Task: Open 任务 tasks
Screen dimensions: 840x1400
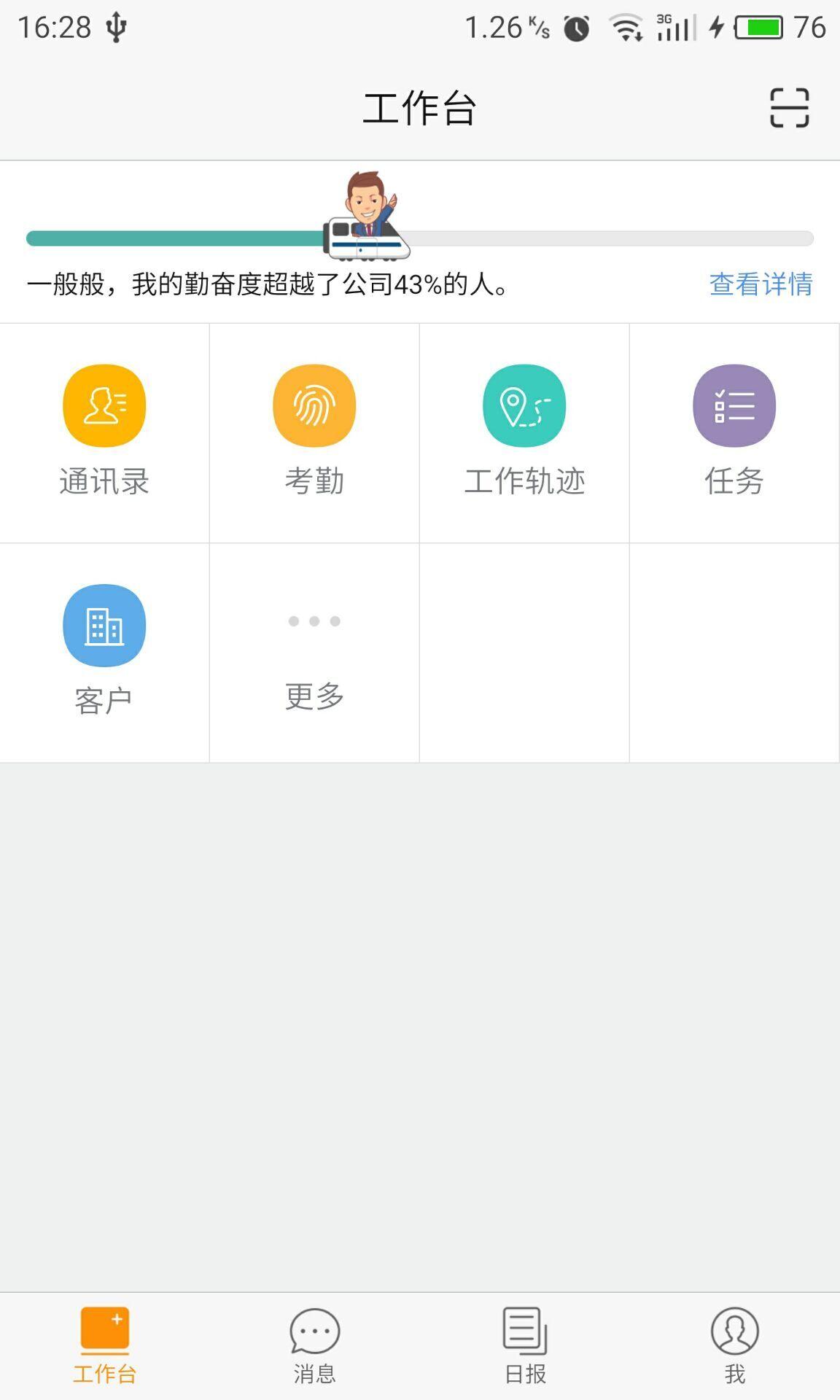Action: coord(734,432)
